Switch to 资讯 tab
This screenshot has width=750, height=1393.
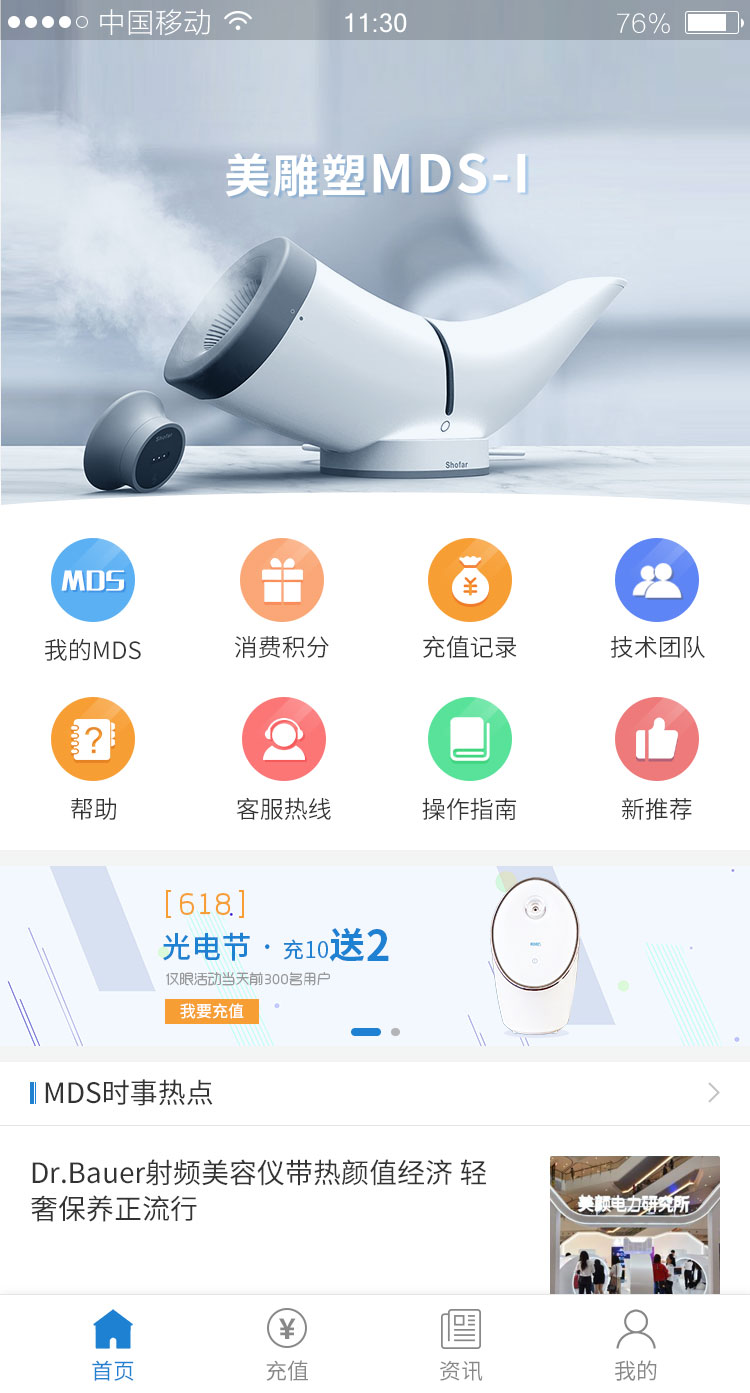(461, 1345)
